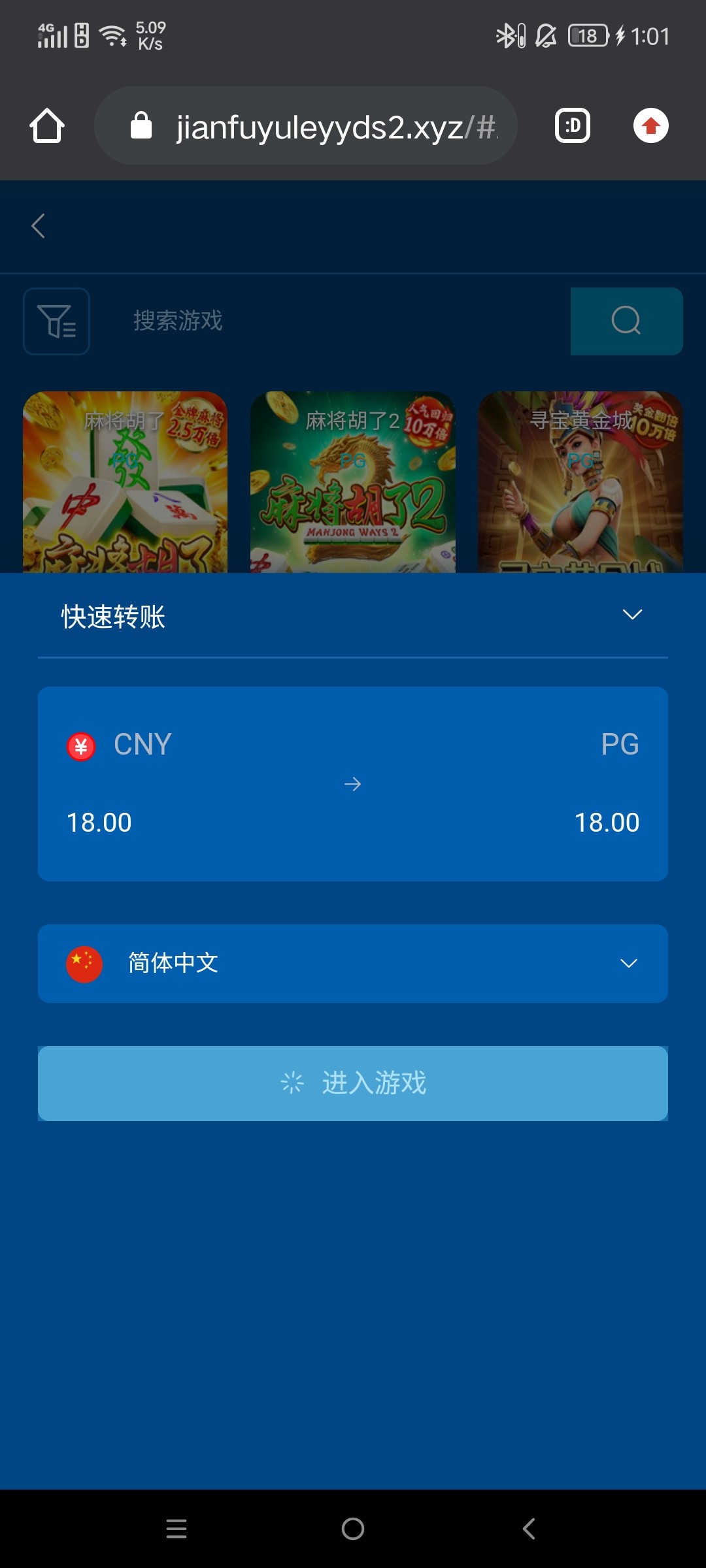Open recent apps from the navigation bar

(x=176, y=1529)
